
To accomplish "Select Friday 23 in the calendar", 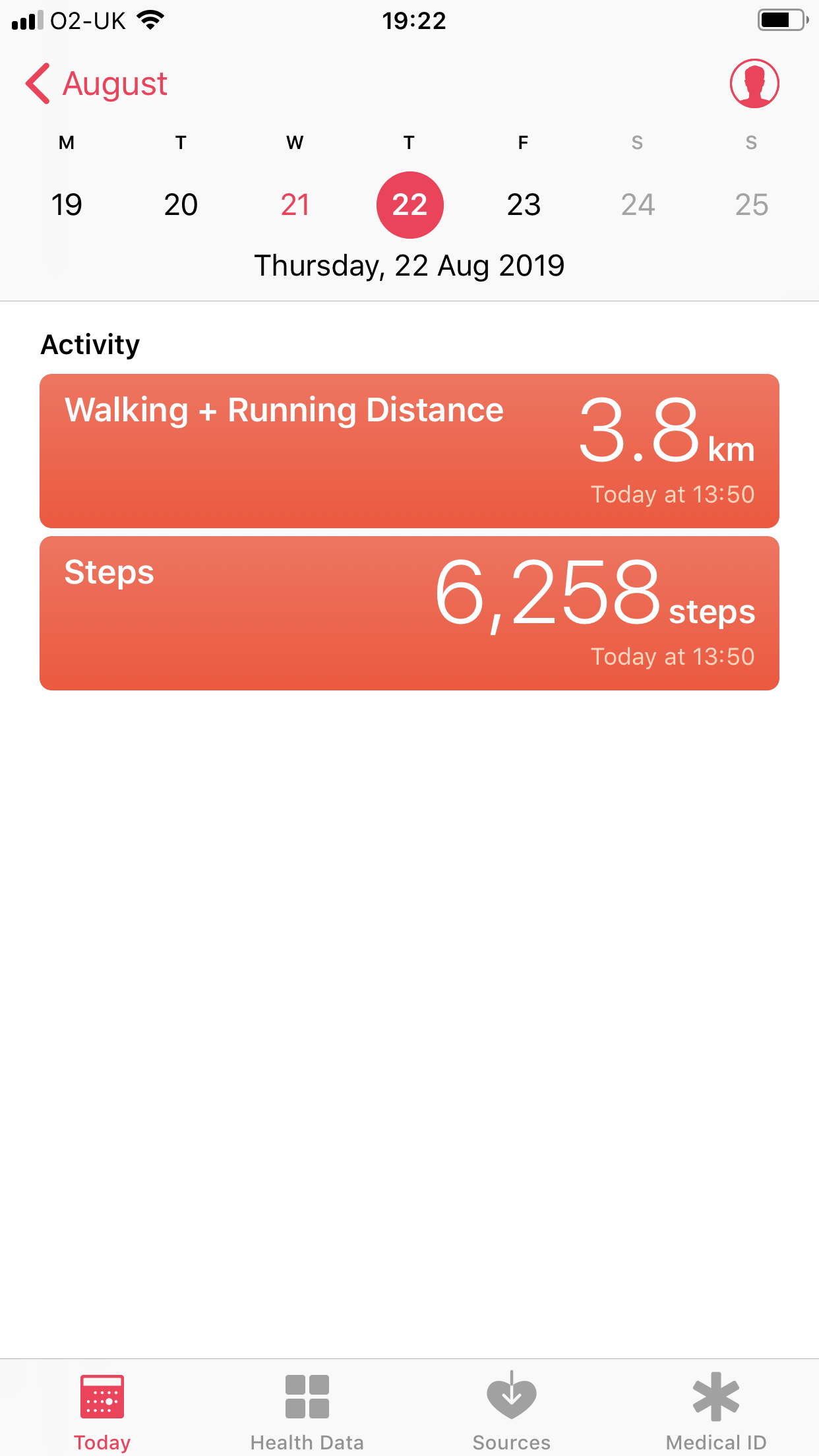I will (524, 204).
